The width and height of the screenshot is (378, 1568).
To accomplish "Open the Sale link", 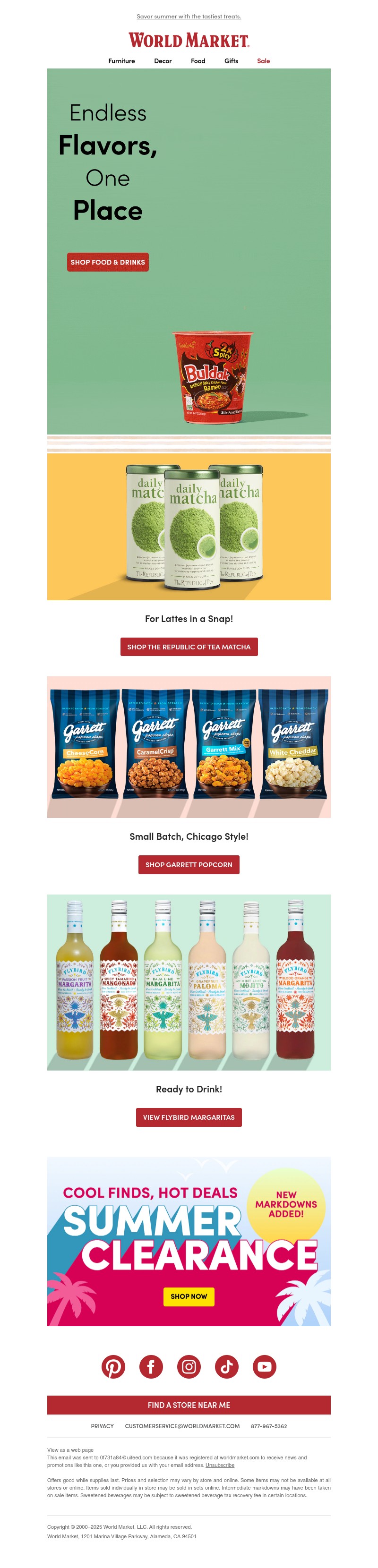I will [263, 61].
